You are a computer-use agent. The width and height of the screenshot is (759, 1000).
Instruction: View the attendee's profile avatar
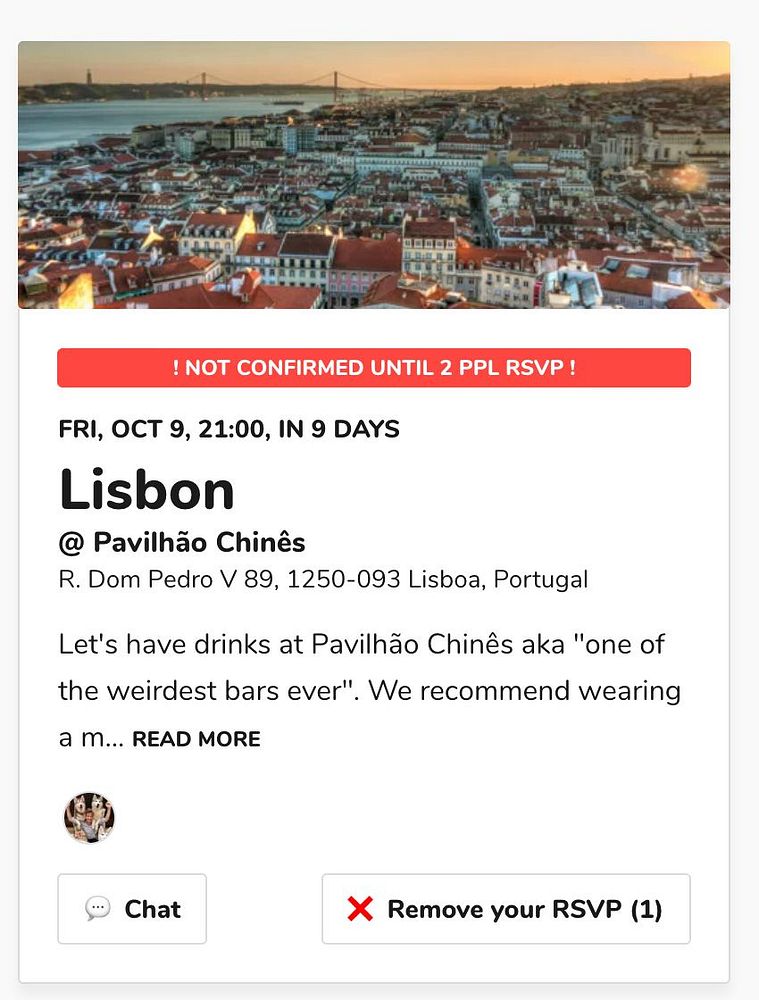[x=89, y=818]
